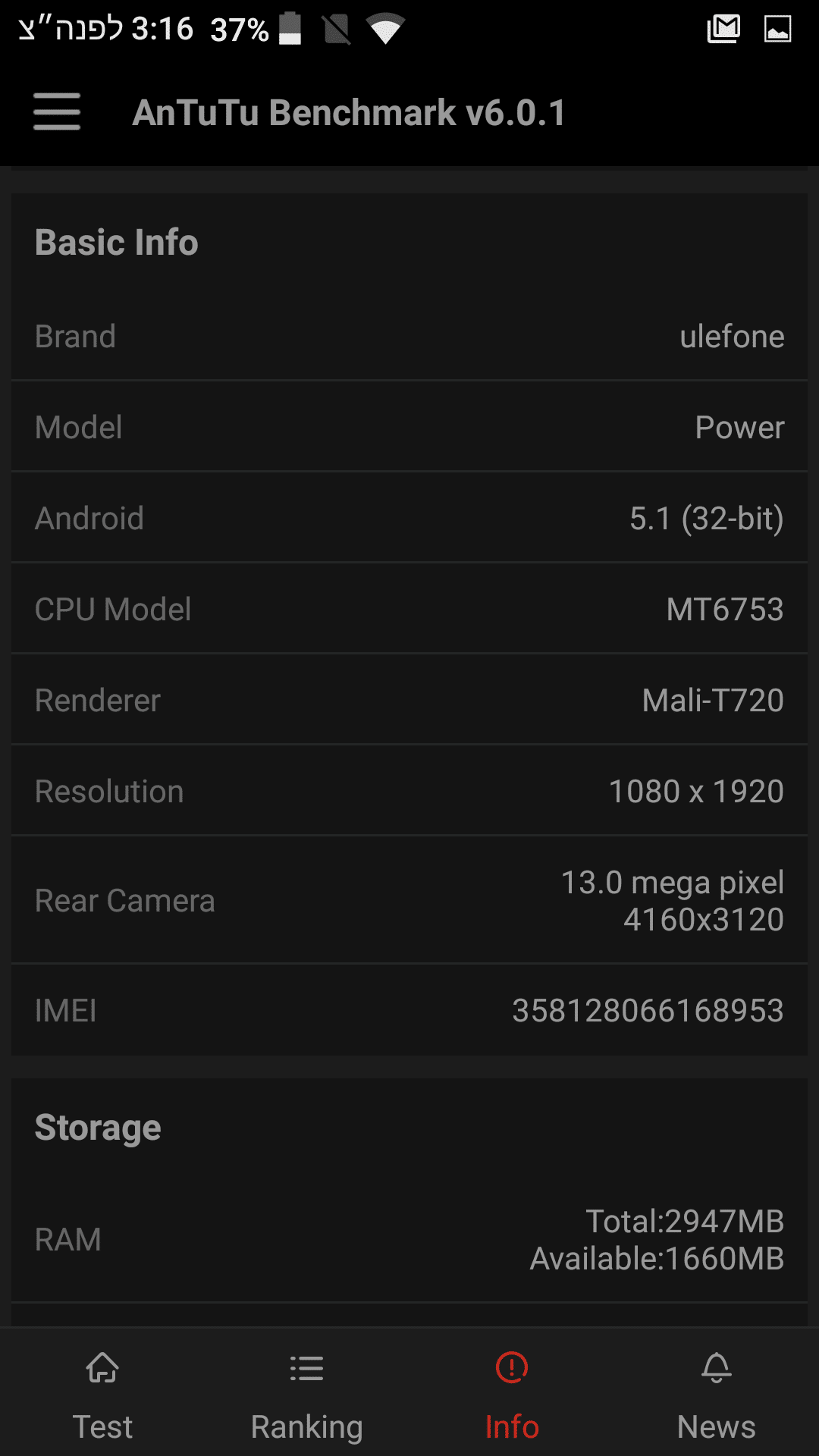Select the Info tab
819x1456 pixels.
point(512,1395)
